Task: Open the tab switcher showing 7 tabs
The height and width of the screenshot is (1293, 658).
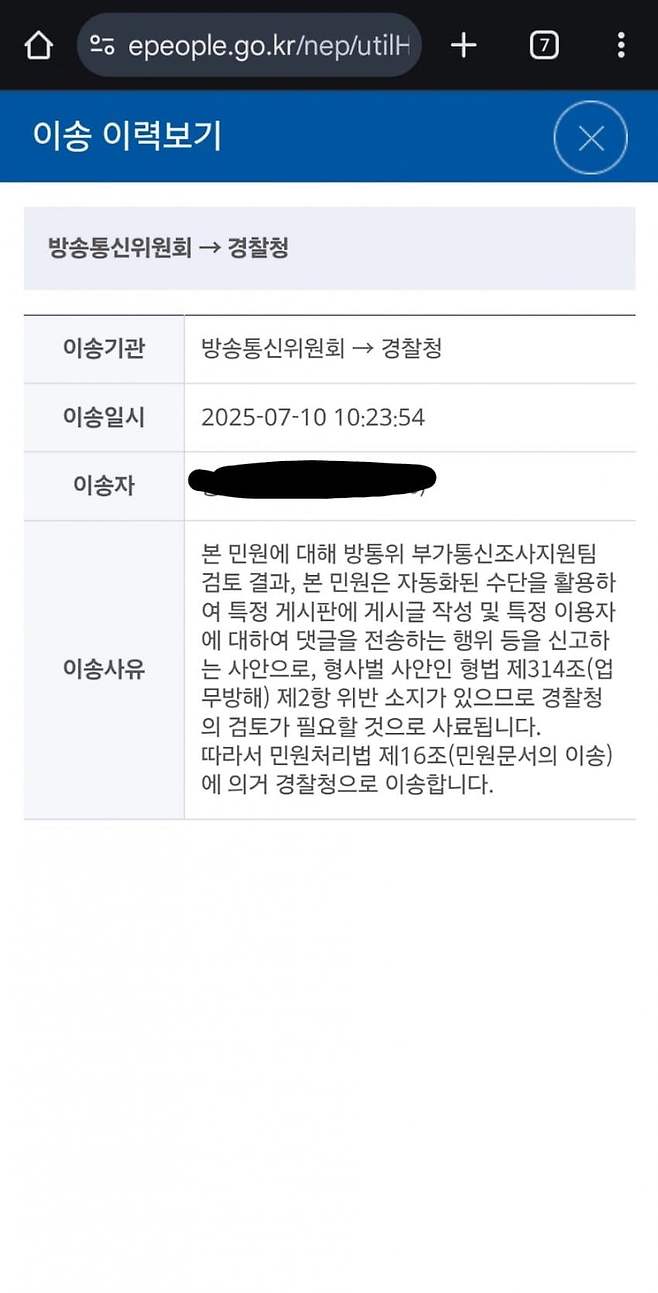Action: click(544, 45)
